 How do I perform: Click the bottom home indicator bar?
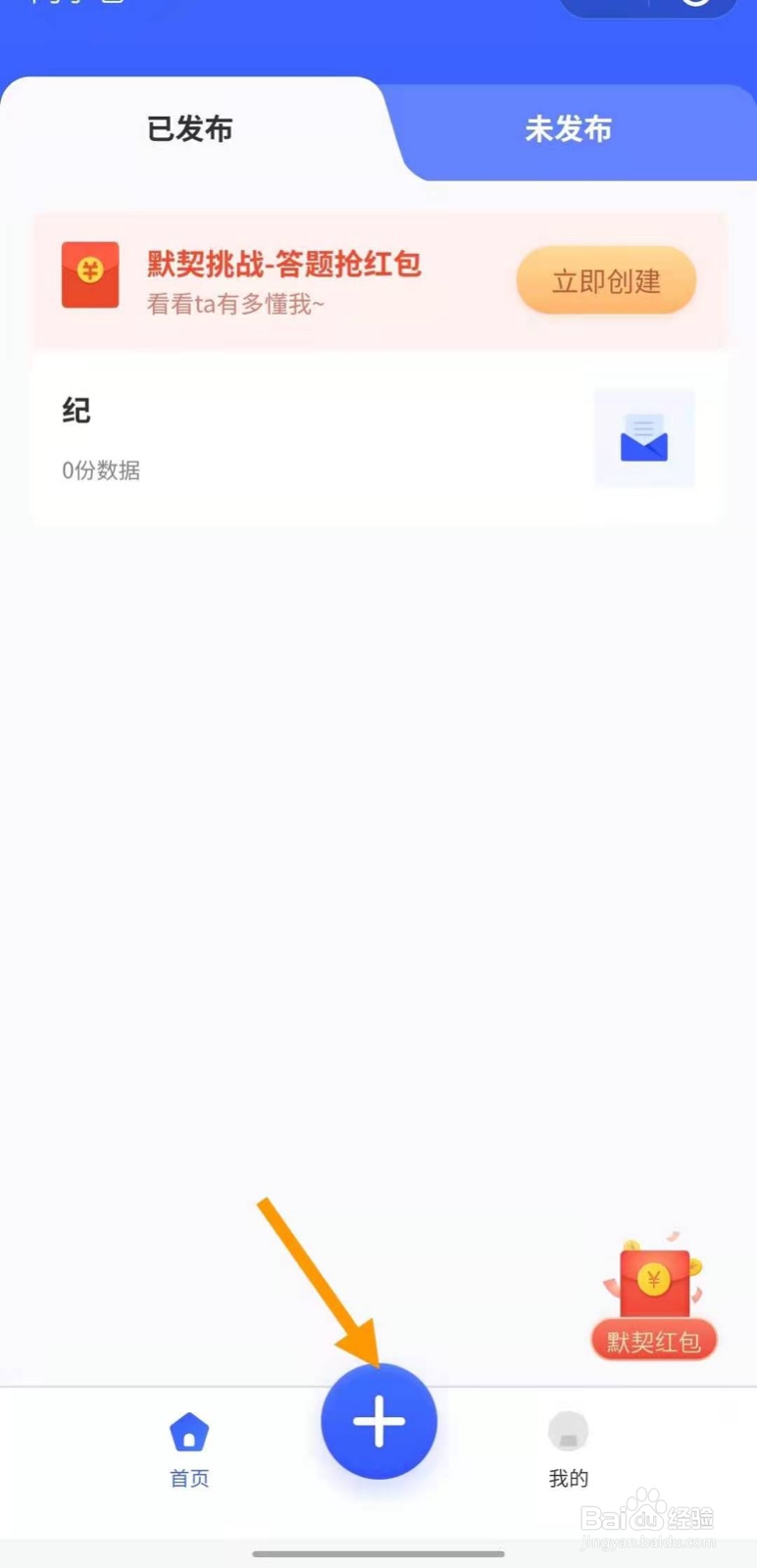[x=378, y=1556]
